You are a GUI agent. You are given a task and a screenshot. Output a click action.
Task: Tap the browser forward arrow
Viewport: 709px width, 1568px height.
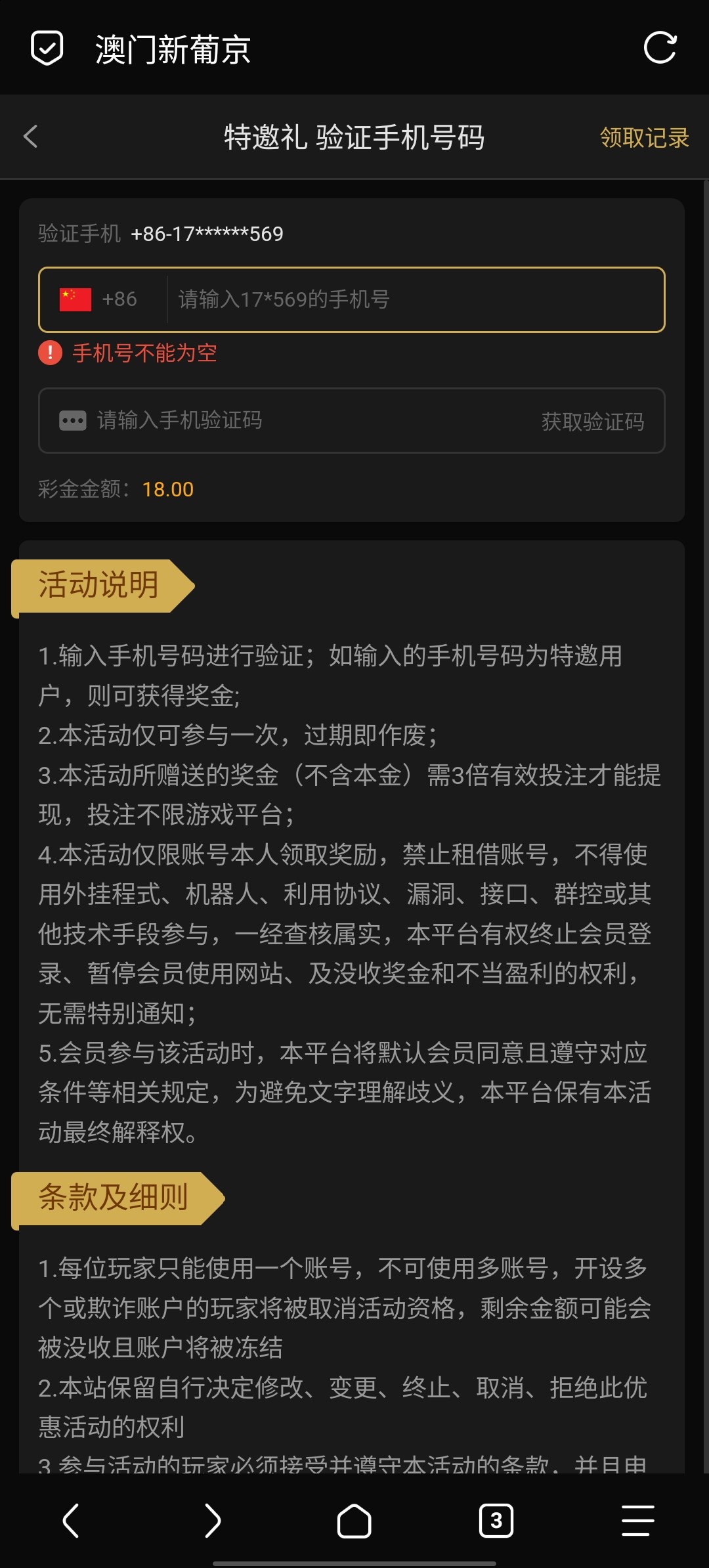(212, 1521)
